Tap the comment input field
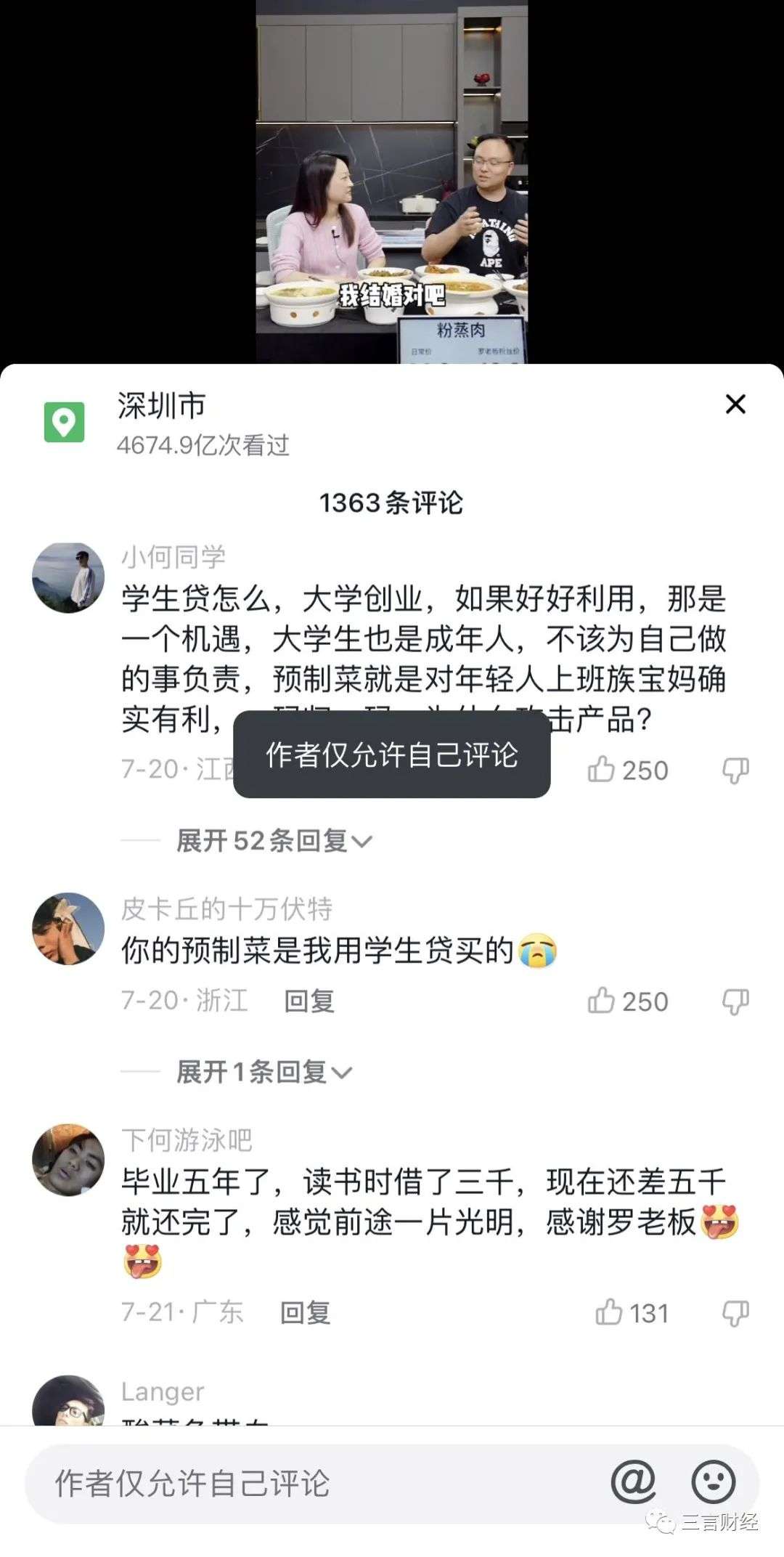The image size is (784, 1557). 290,1484
